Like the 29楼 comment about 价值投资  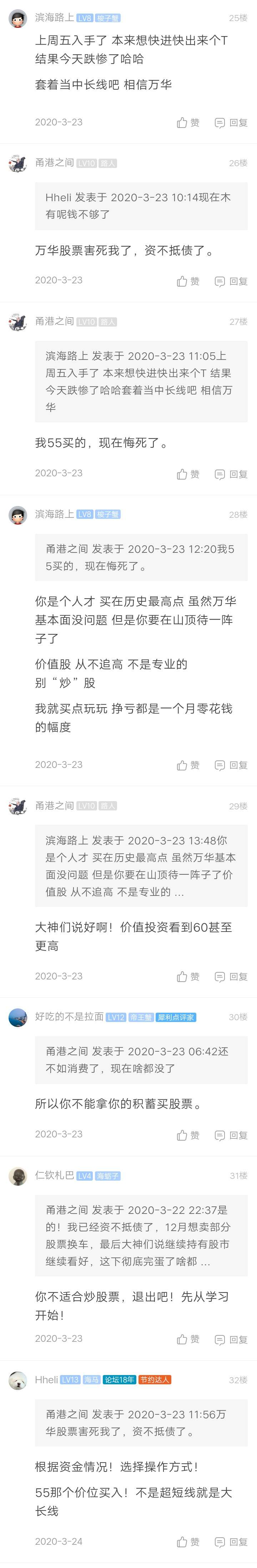coord(188,976)
